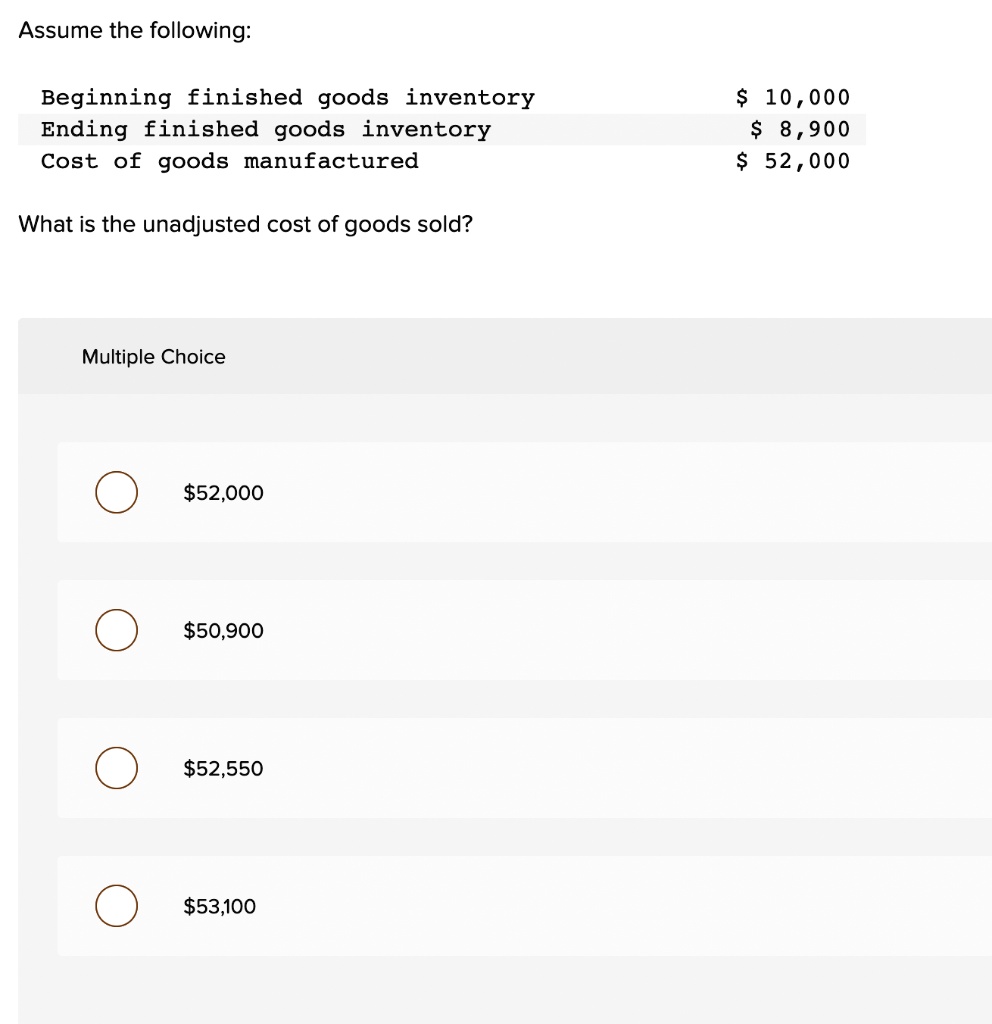Select the $52,000 answer option
Screen dimensions: 992x1024
pos(117,493)
